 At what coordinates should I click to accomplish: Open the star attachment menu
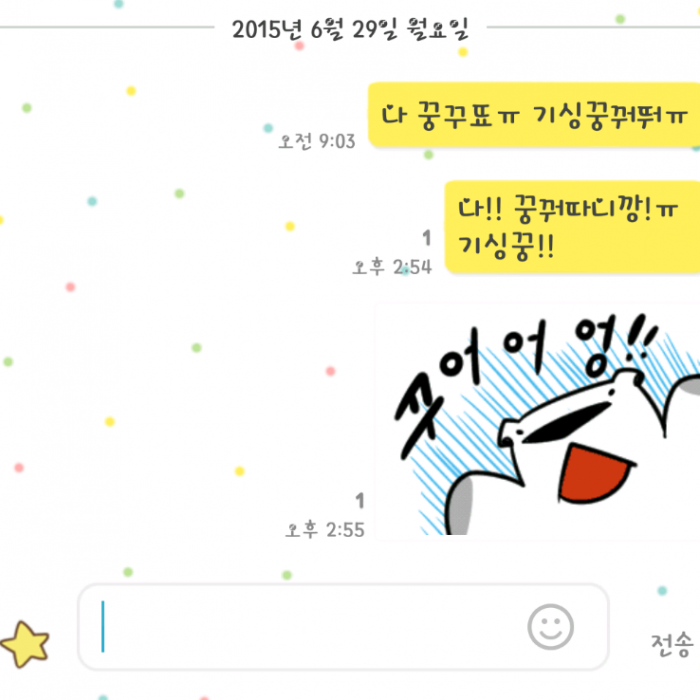click(x=25, y=643)
